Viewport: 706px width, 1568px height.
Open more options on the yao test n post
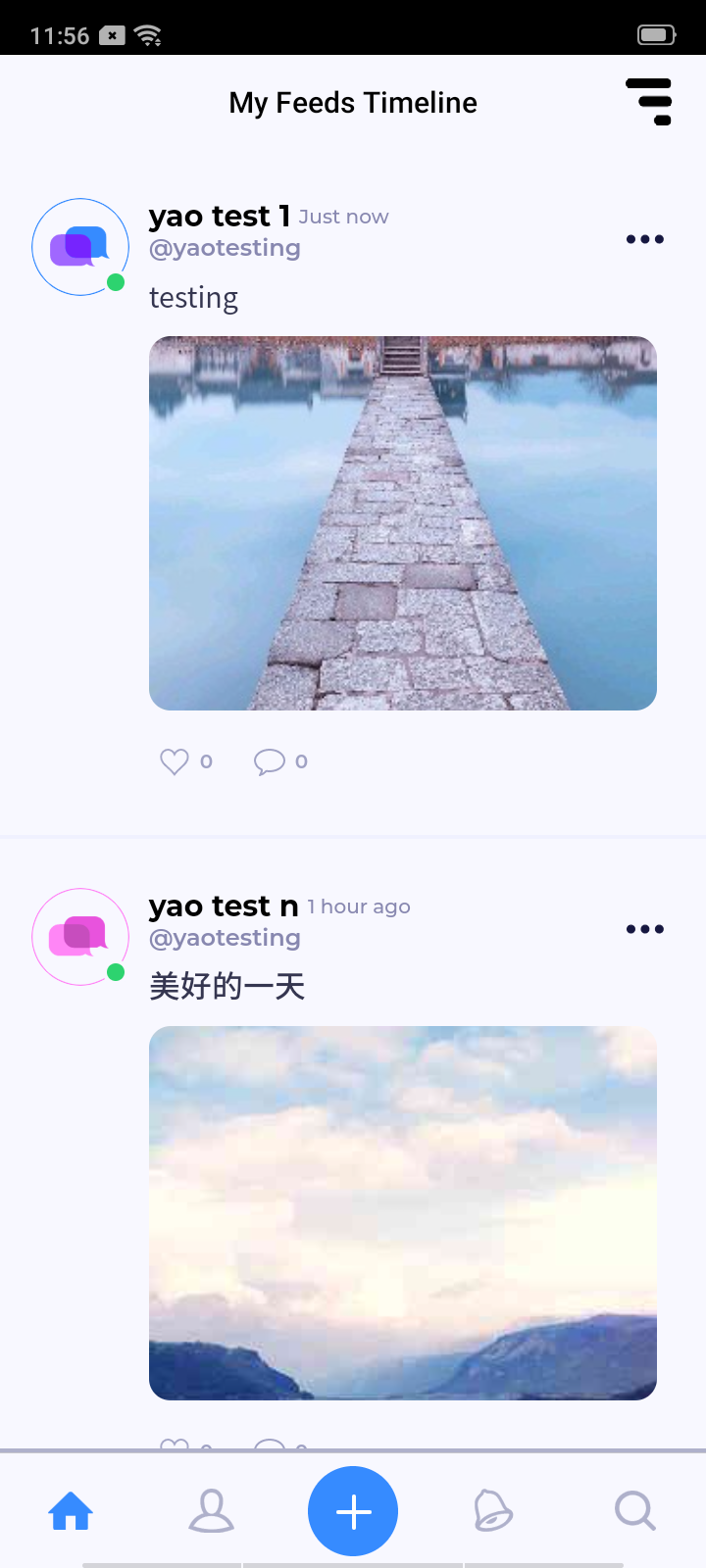[644, 929]
